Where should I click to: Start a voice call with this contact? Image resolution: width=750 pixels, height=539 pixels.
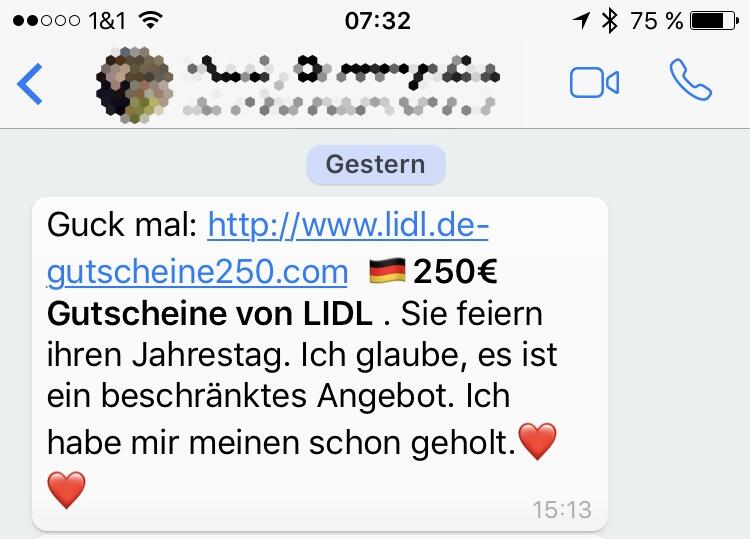click(690, 81)
